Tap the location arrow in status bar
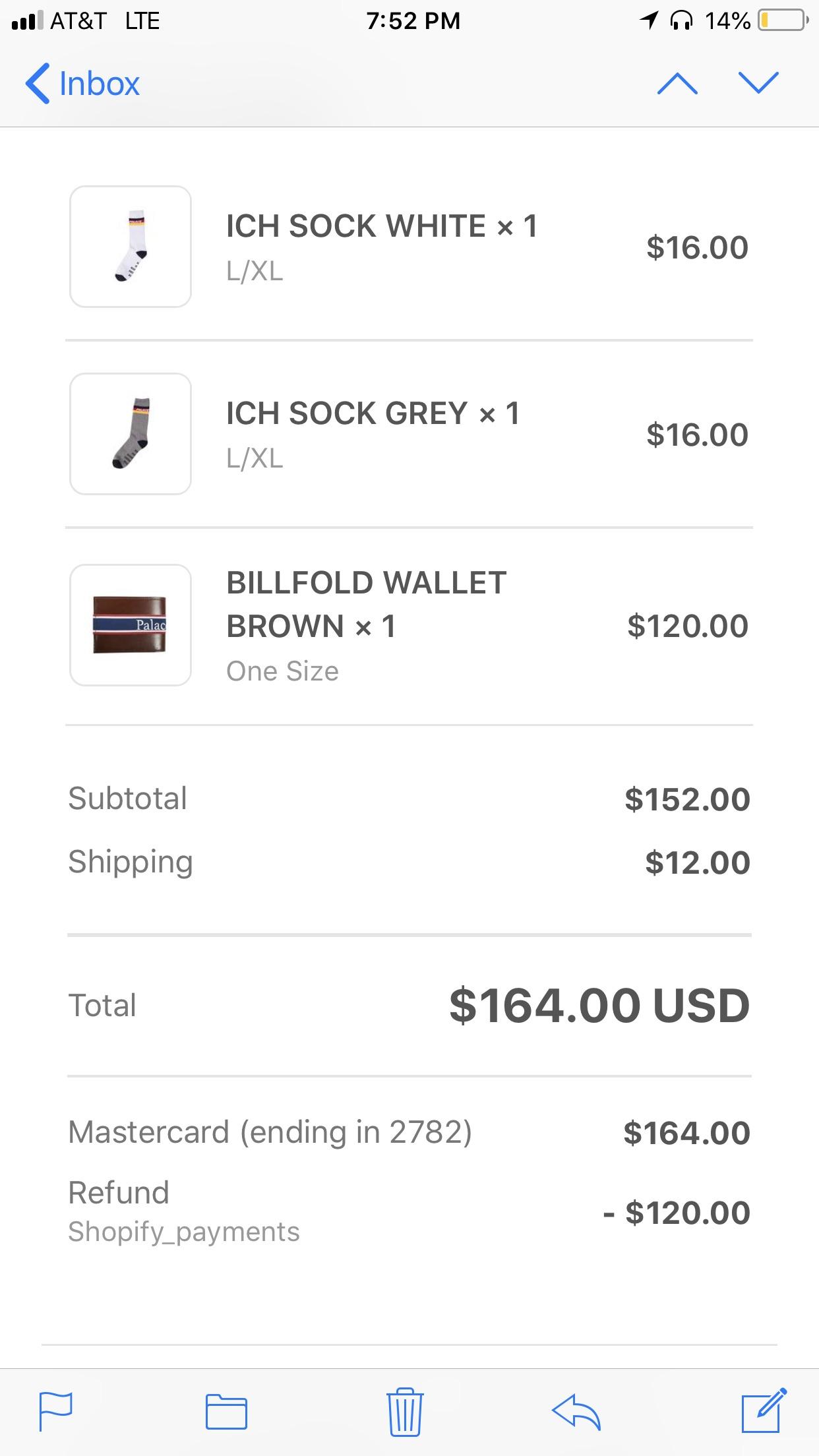Screen dimensions: 819x1456 pos(650,20)
